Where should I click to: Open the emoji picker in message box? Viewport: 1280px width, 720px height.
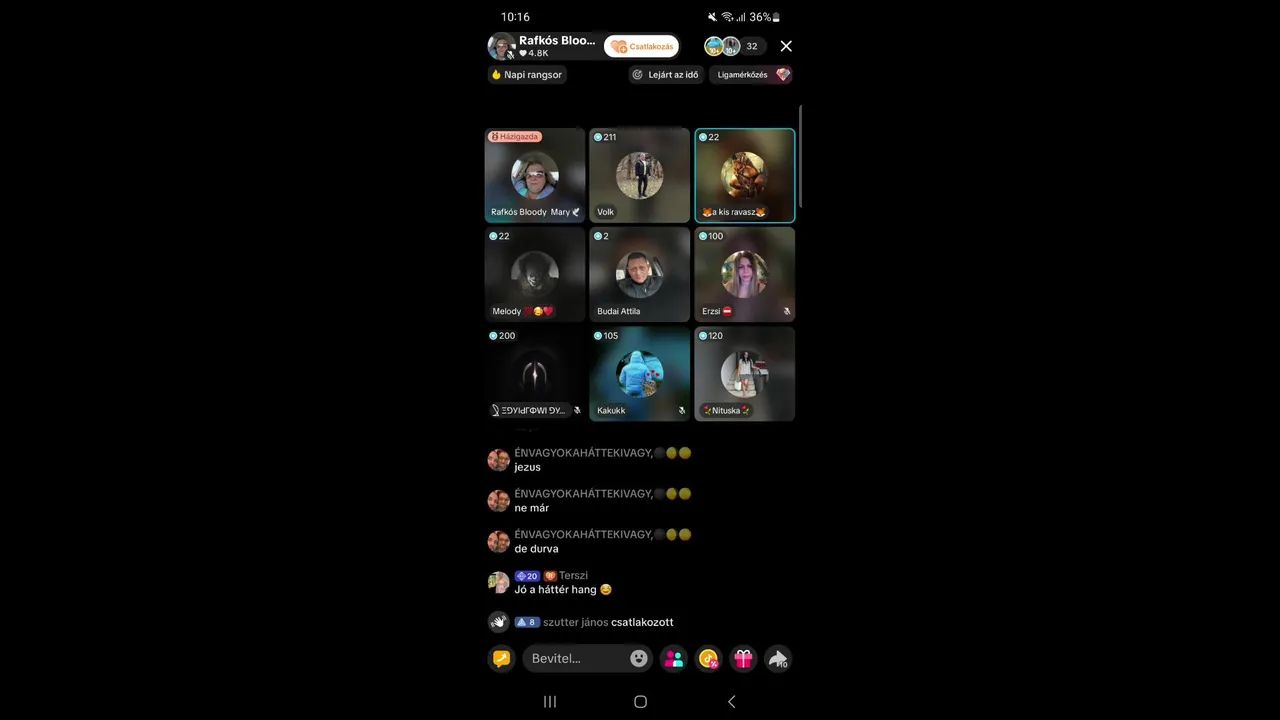tap(639, 658)
